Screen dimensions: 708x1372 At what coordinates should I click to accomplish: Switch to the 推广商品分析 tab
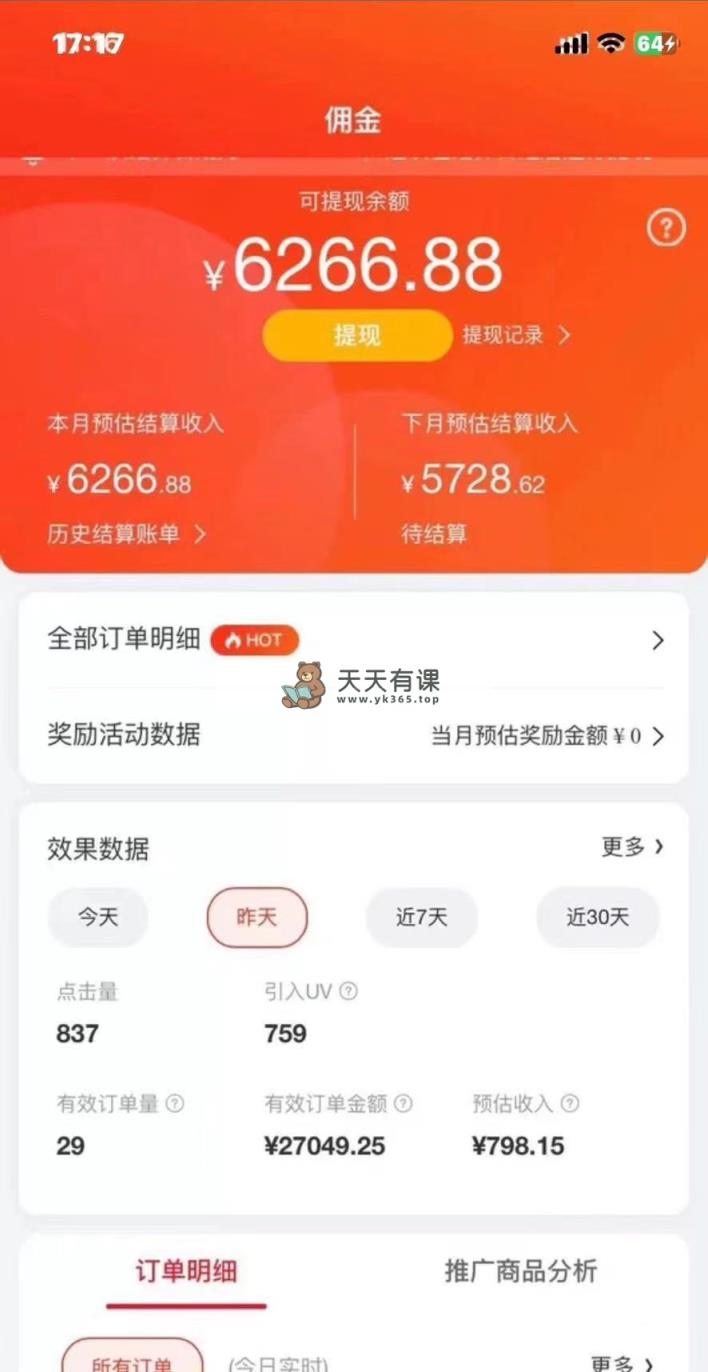point(520,1271)
